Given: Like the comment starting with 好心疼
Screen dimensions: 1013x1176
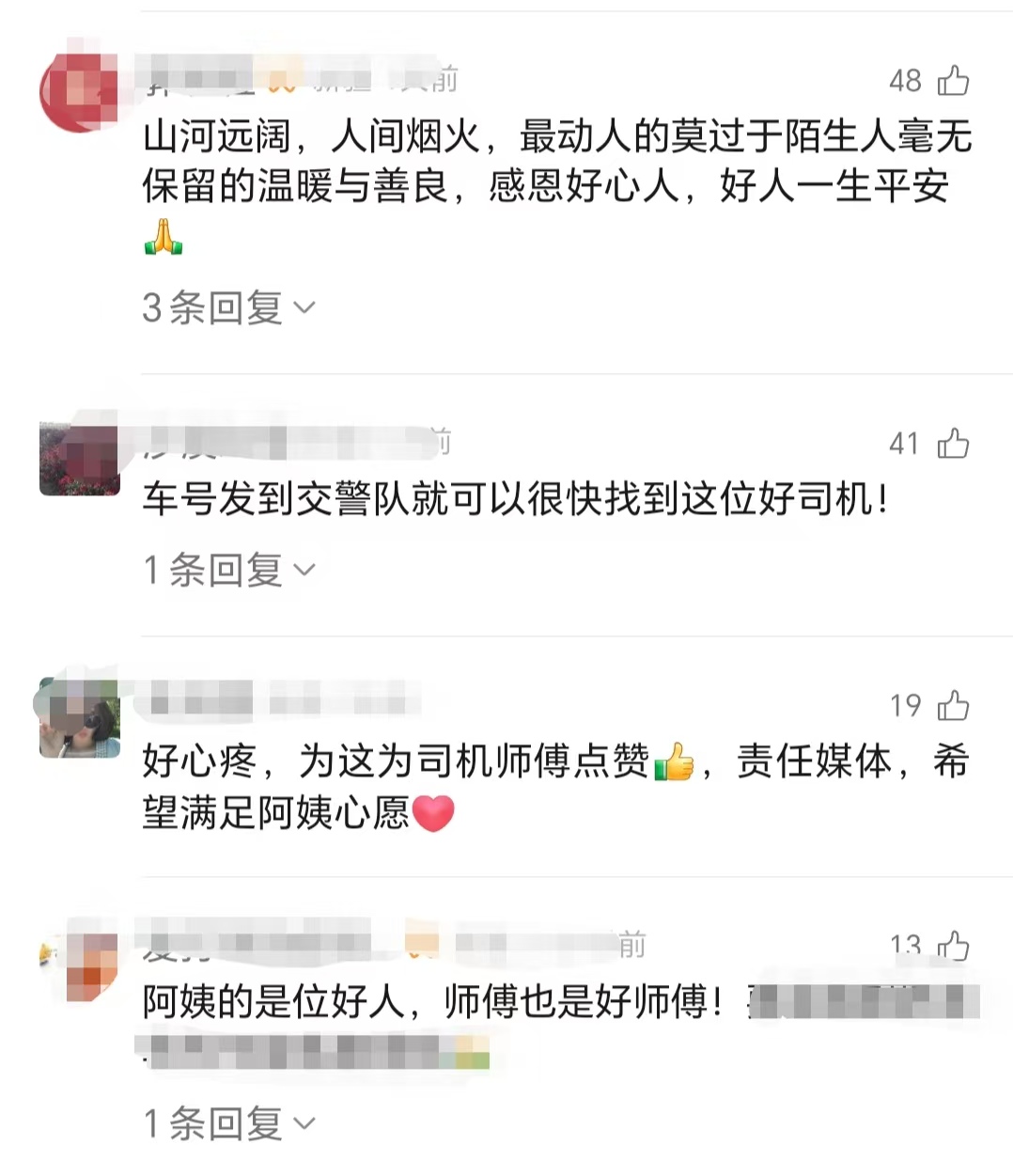Looking at the screenshot, I should point(953,705).
